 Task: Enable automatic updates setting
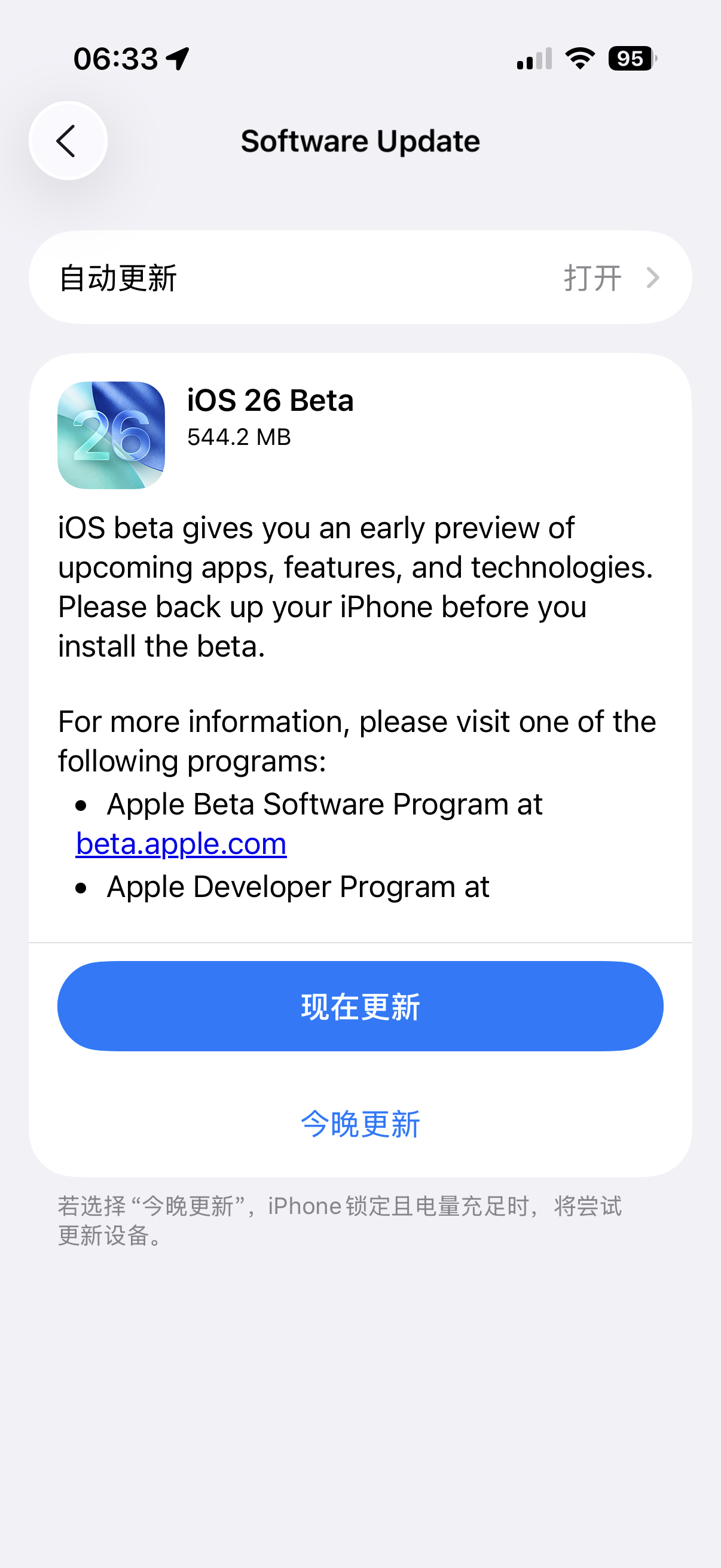[360, 277]
